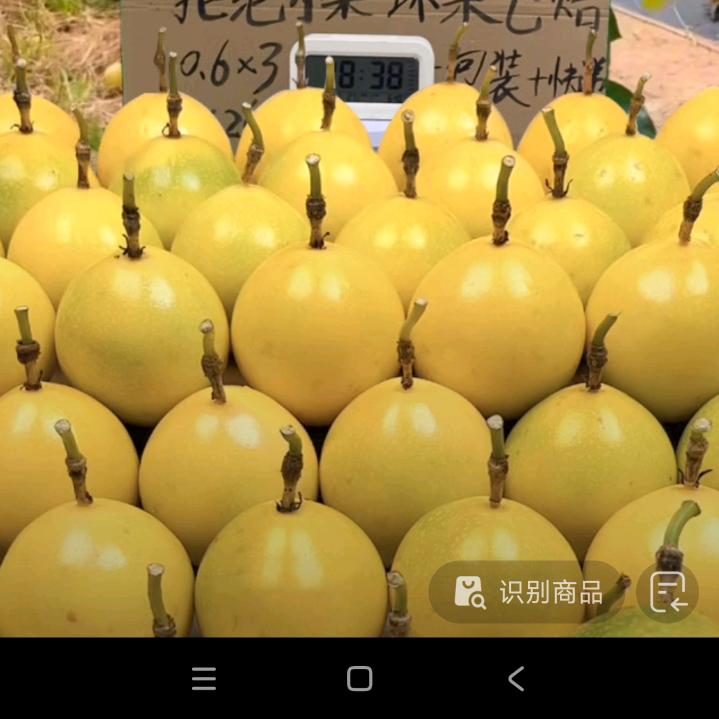Screen dimensions: 719x719
Task: Return to the system home screen
Action: [360, 679]
